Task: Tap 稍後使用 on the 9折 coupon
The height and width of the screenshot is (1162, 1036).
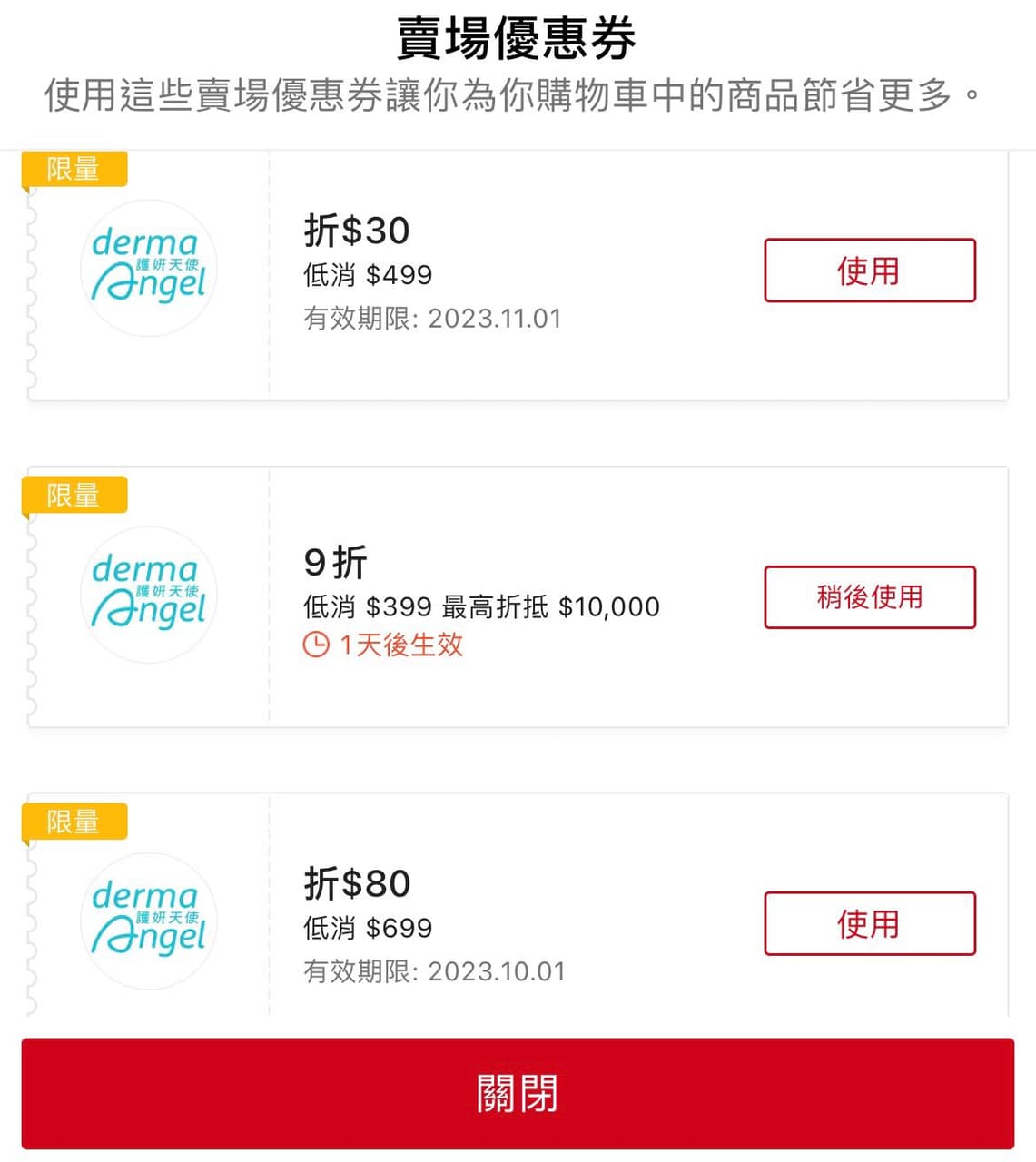Action: coord(869,597)
